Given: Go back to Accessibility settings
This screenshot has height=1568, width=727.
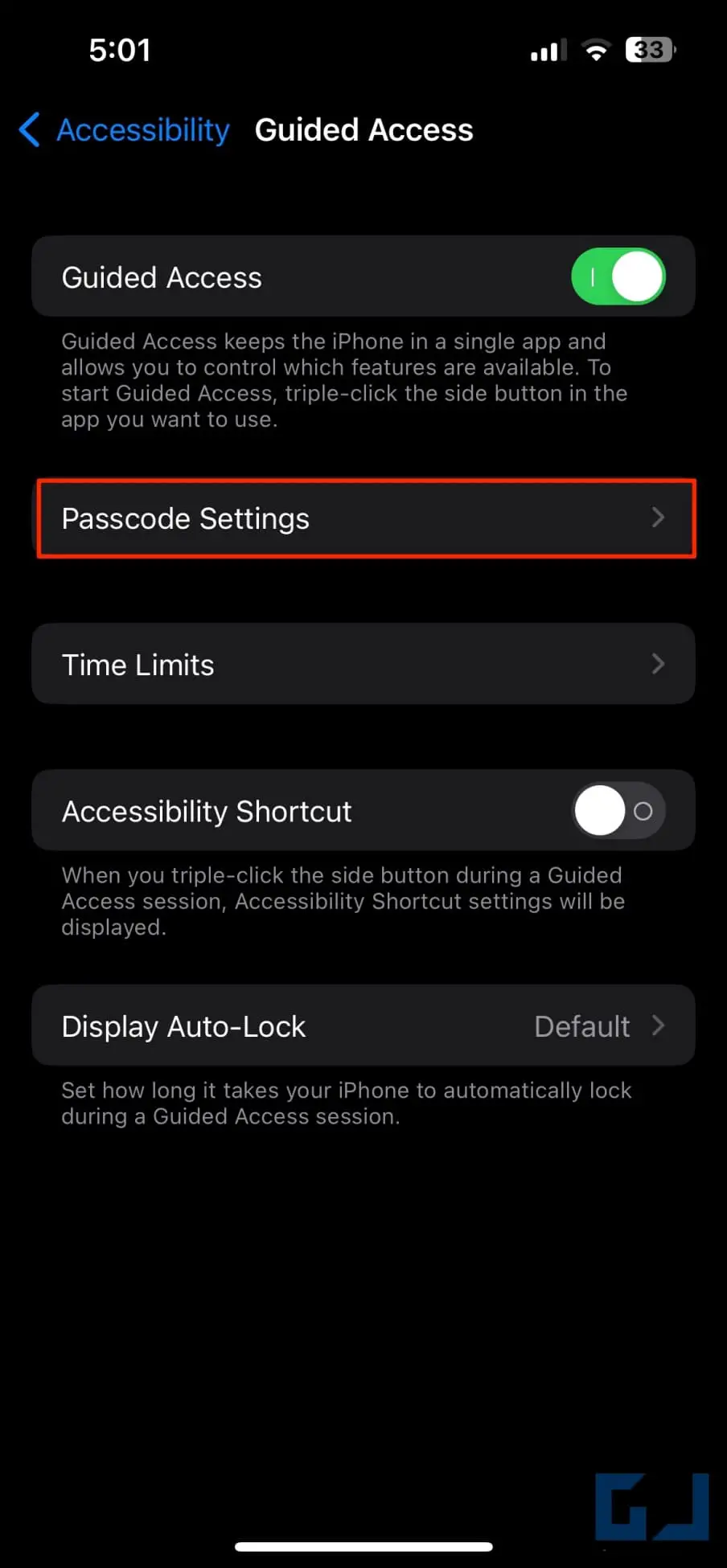Looking at the screenshot, I should [125, 130].
